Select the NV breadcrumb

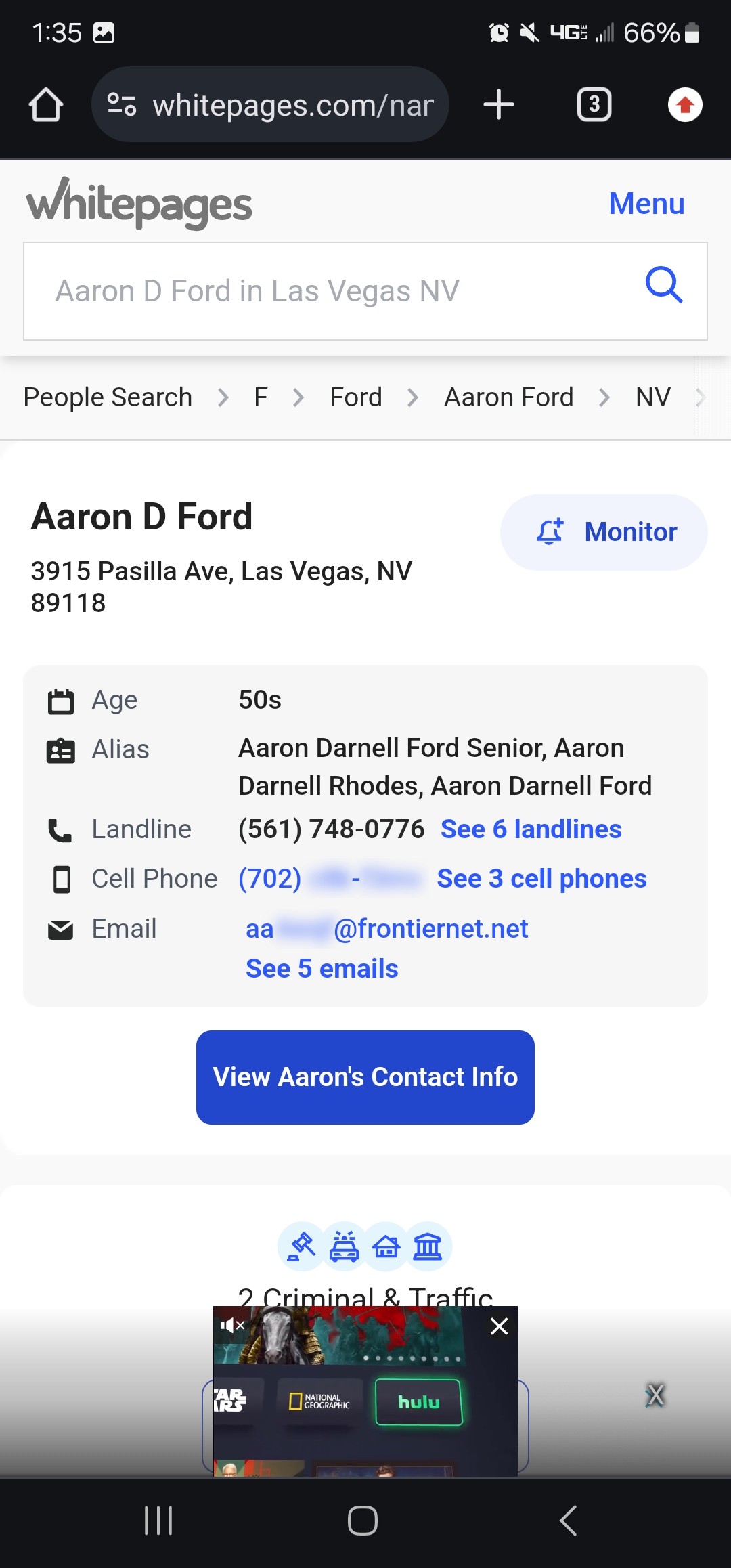click(x=653, y=397)
